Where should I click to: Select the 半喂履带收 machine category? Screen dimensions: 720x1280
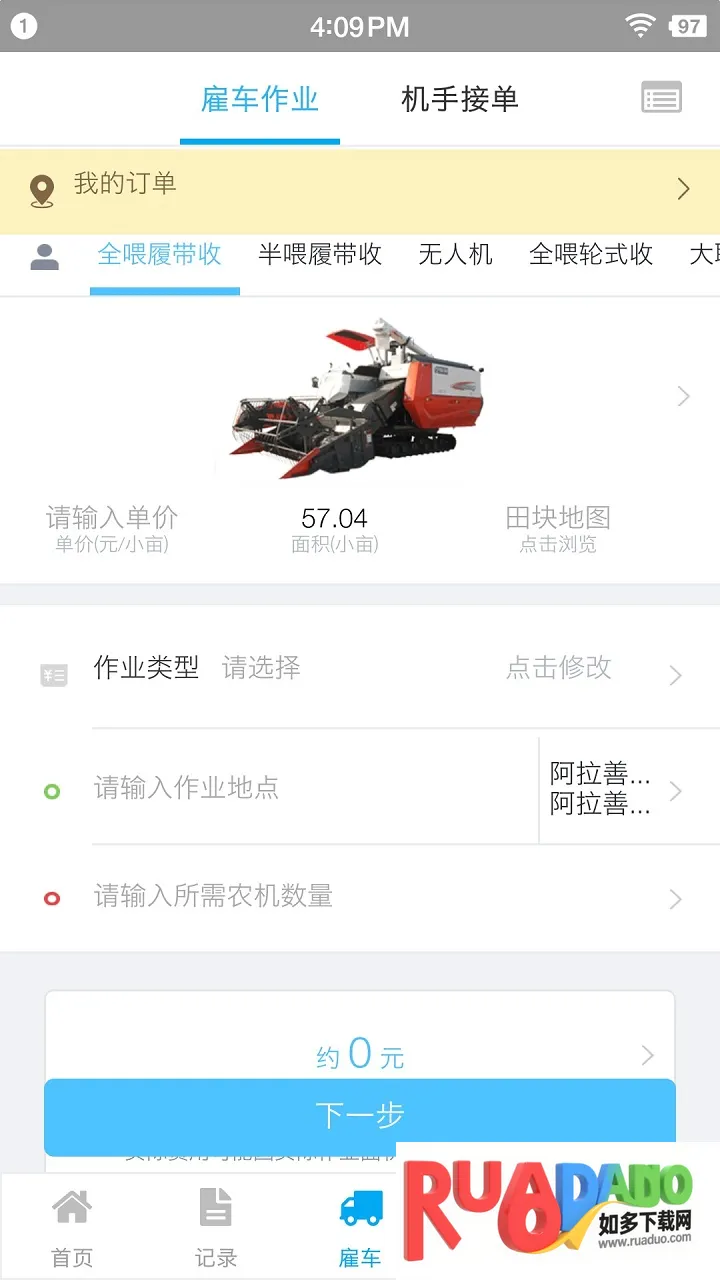[320, 255]
